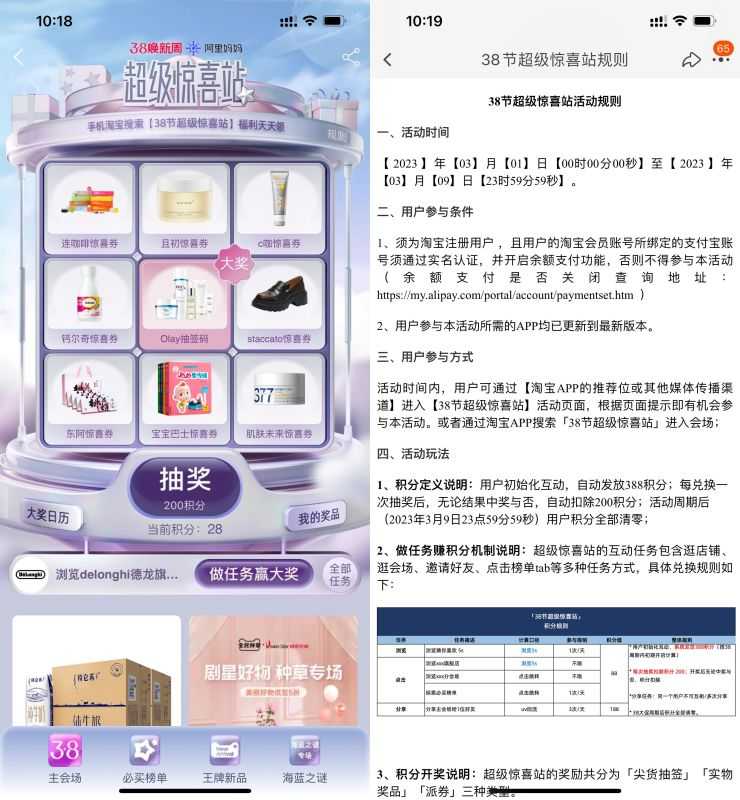Open the milk carton product card
Viewport: 740px width, 800px height.
coord(97,670)
